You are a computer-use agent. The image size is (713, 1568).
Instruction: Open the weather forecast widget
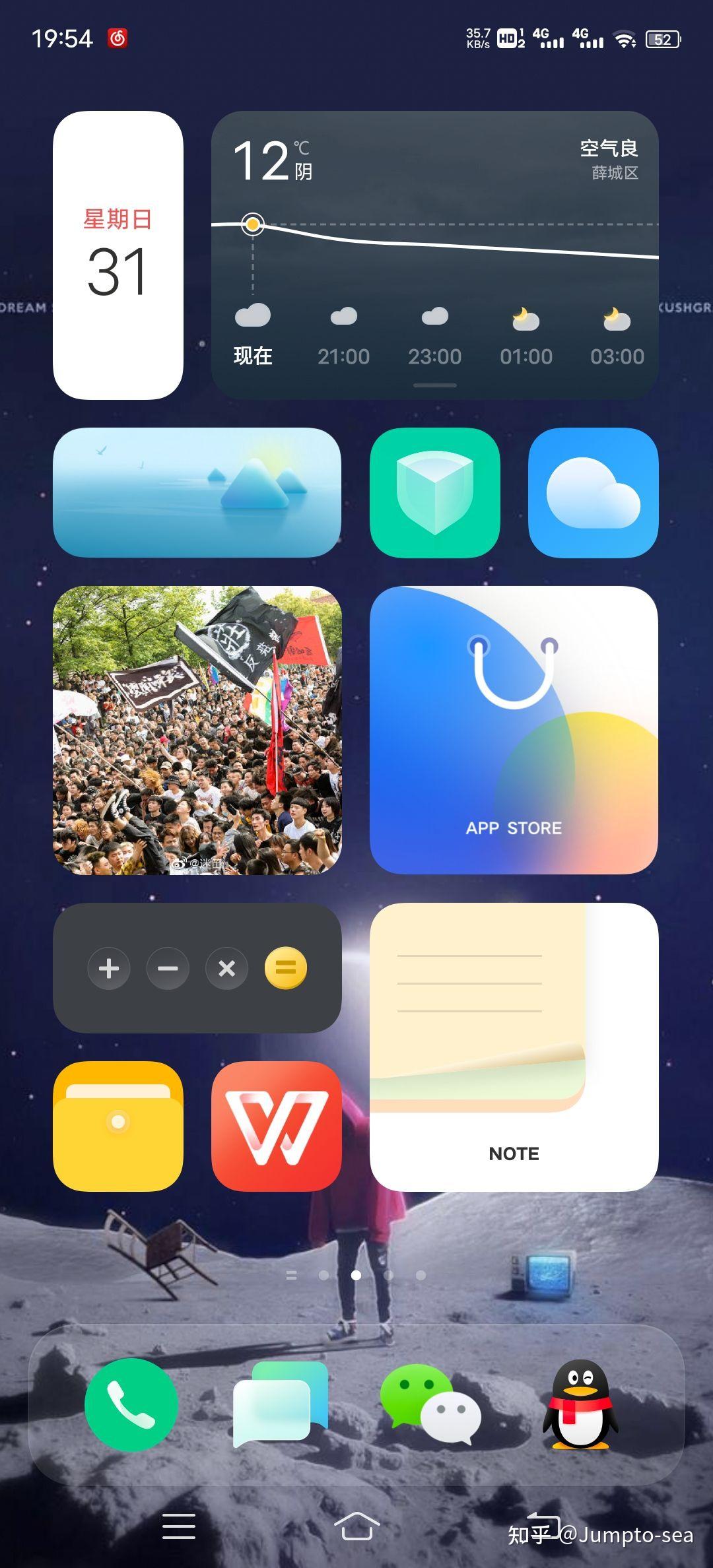pyautogui.click(x=434, y=255)
